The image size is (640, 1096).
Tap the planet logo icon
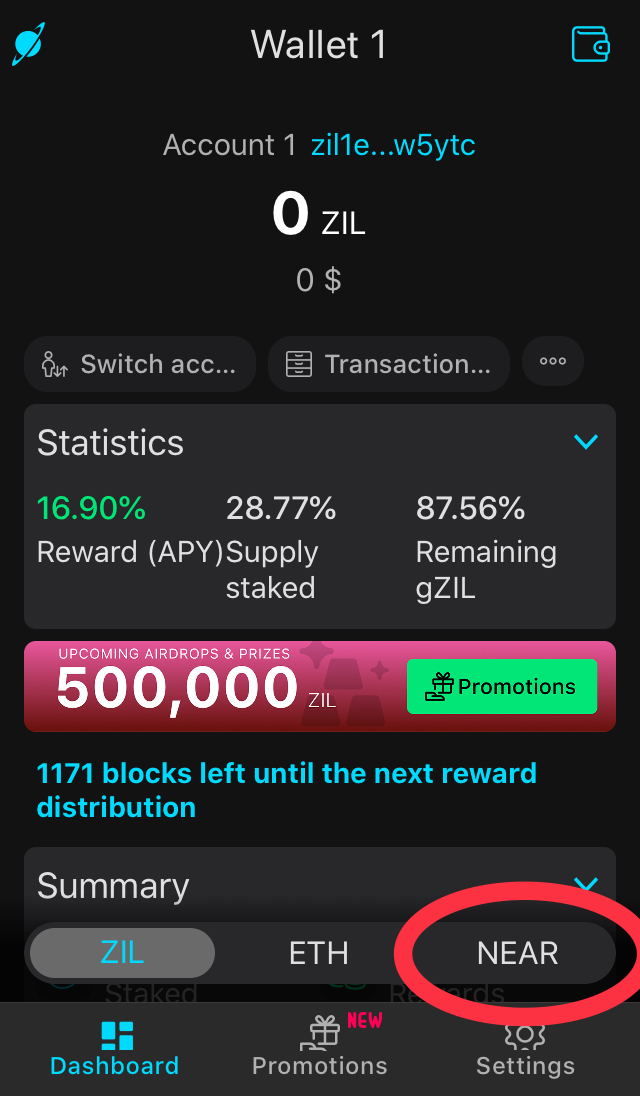(x=29, y=45)
